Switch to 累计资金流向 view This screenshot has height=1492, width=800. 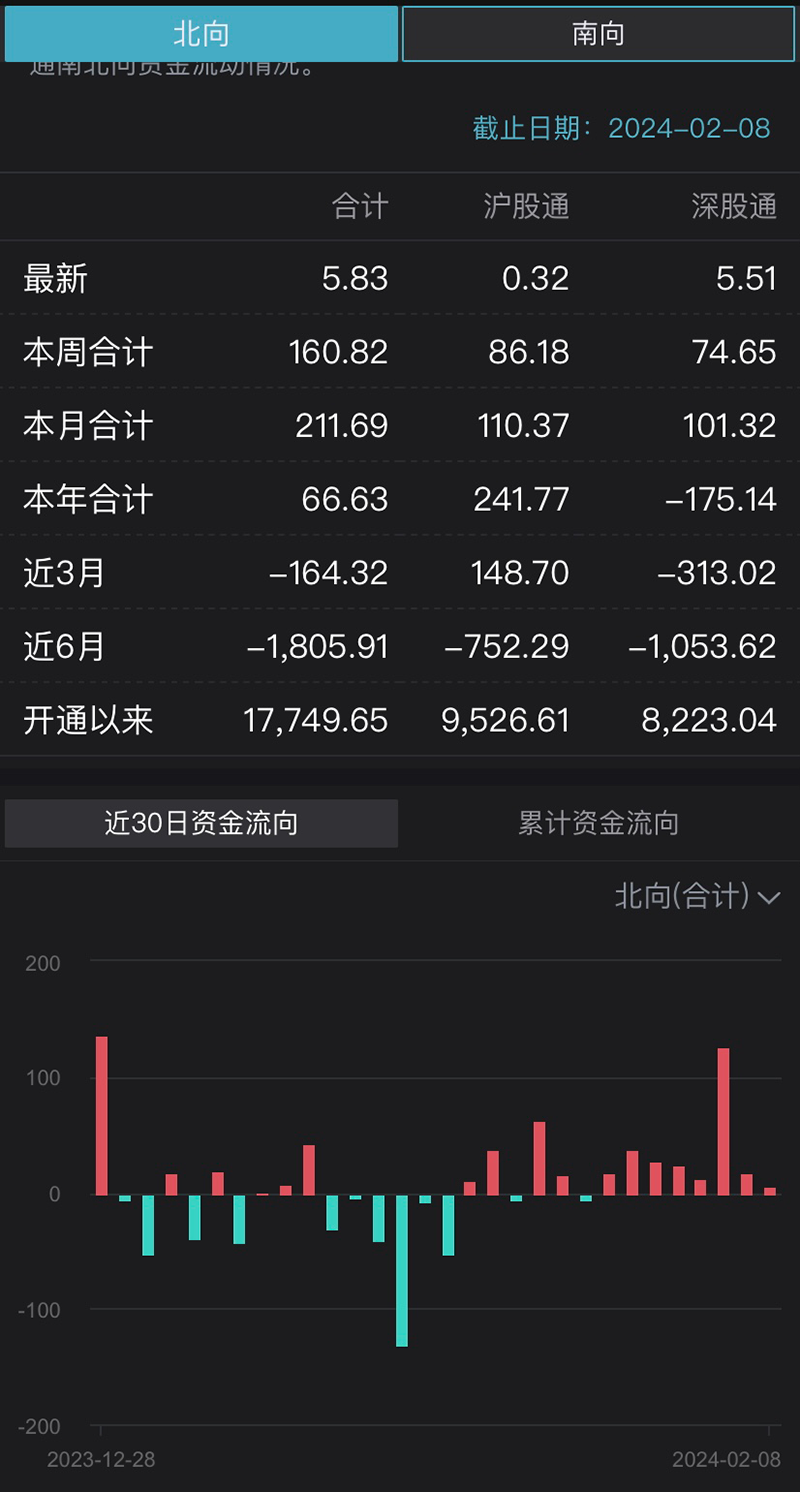click(x=597, y=823)
